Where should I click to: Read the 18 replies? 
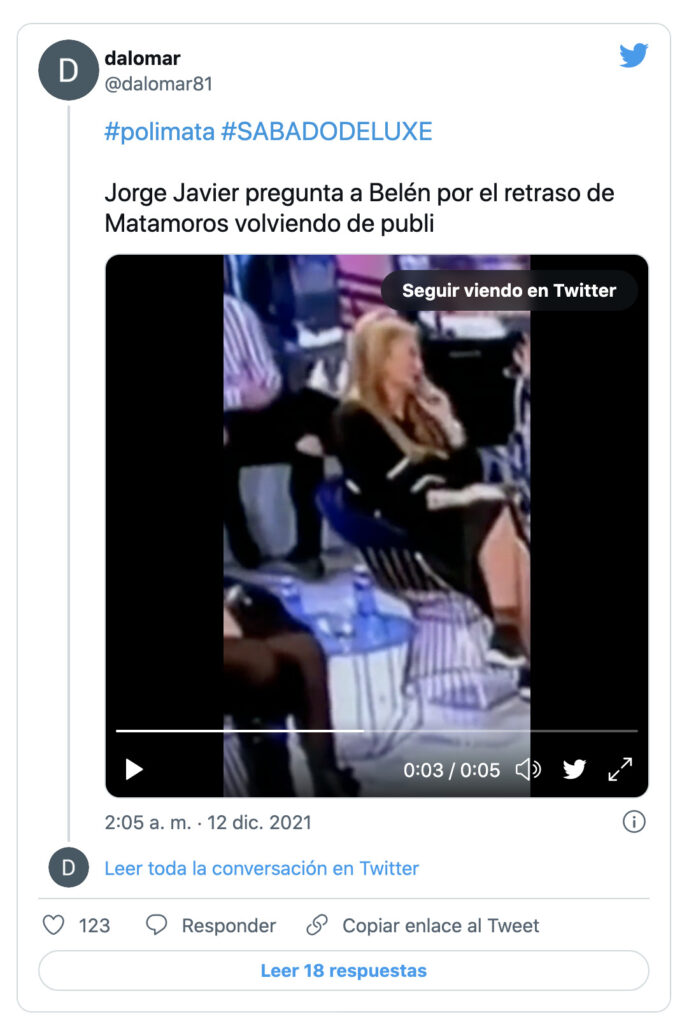[x=343, y=970]
